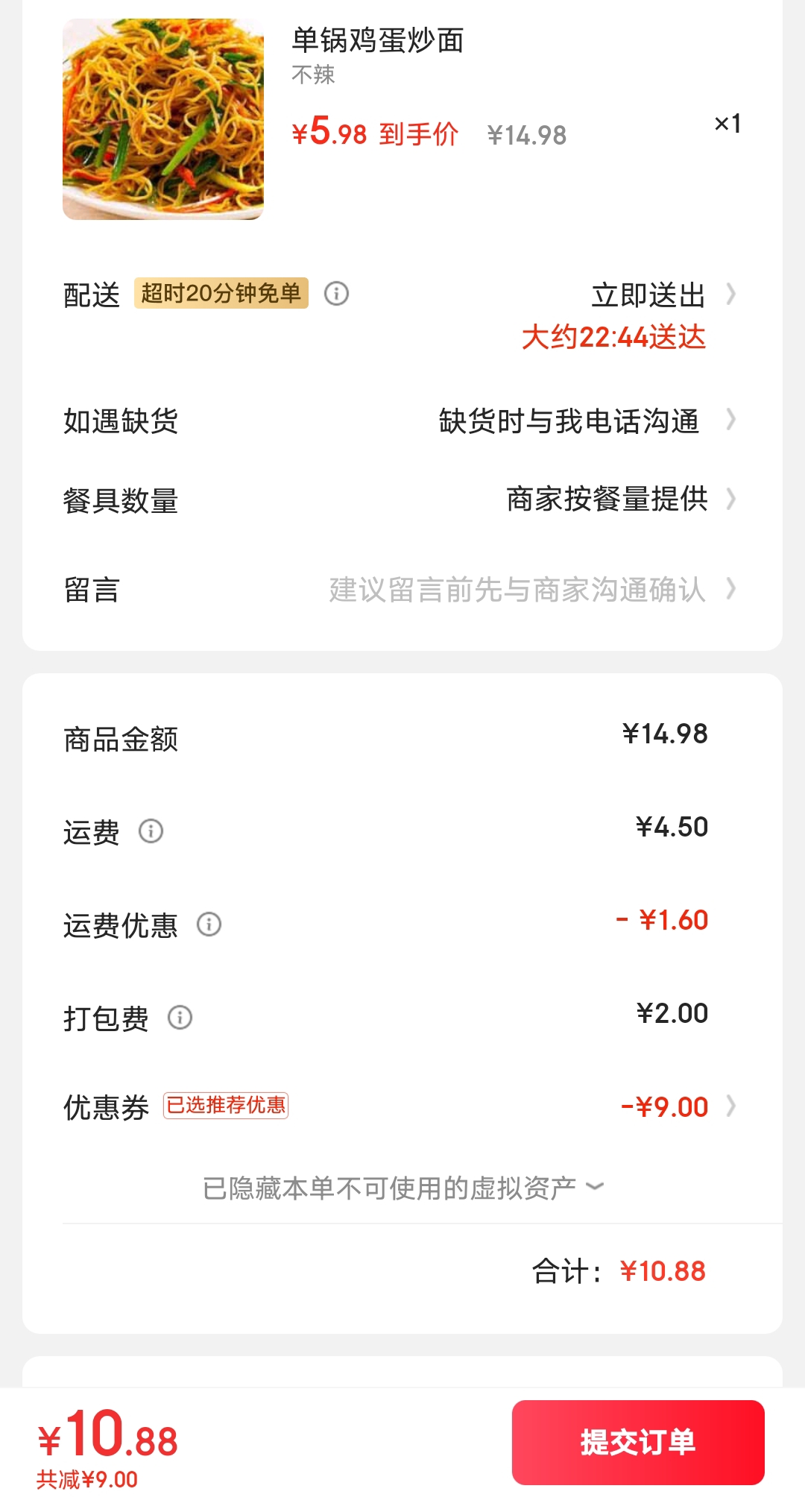This screenshot has width=805, height=1512.
Task: Open the 单锅鸡蛋炒面 dish image
Action: [163, 119]
